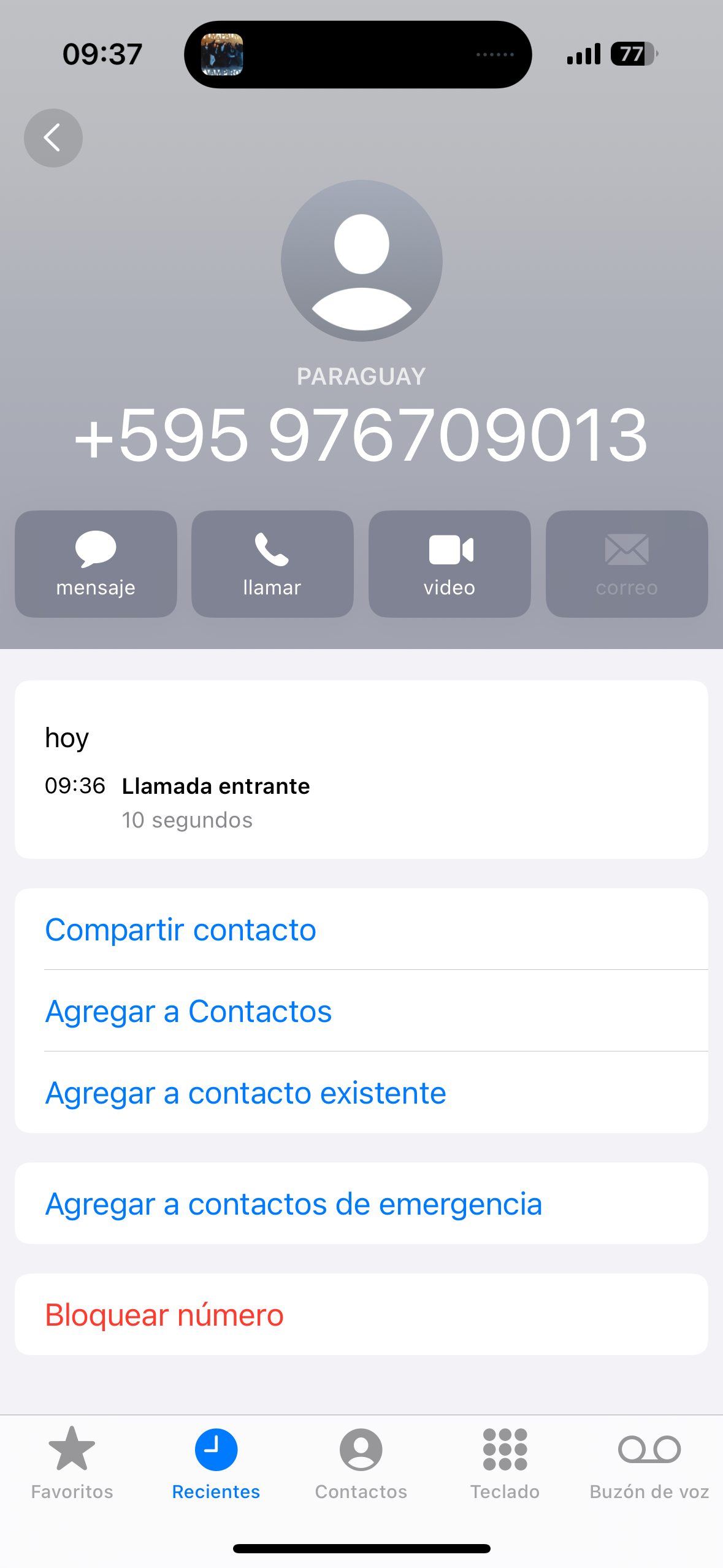723x1568 pixels.
Task: Go back using the arrow button
Action: [53, 138]
